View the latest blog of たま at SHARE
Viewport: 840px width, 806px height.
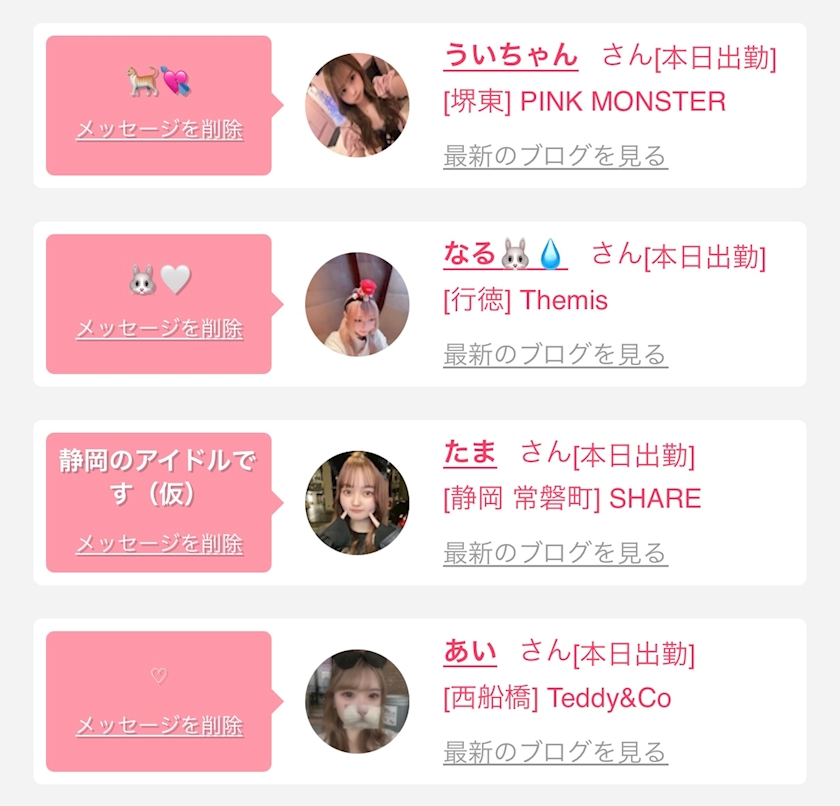pyautogui.click(x=555, y=553)
